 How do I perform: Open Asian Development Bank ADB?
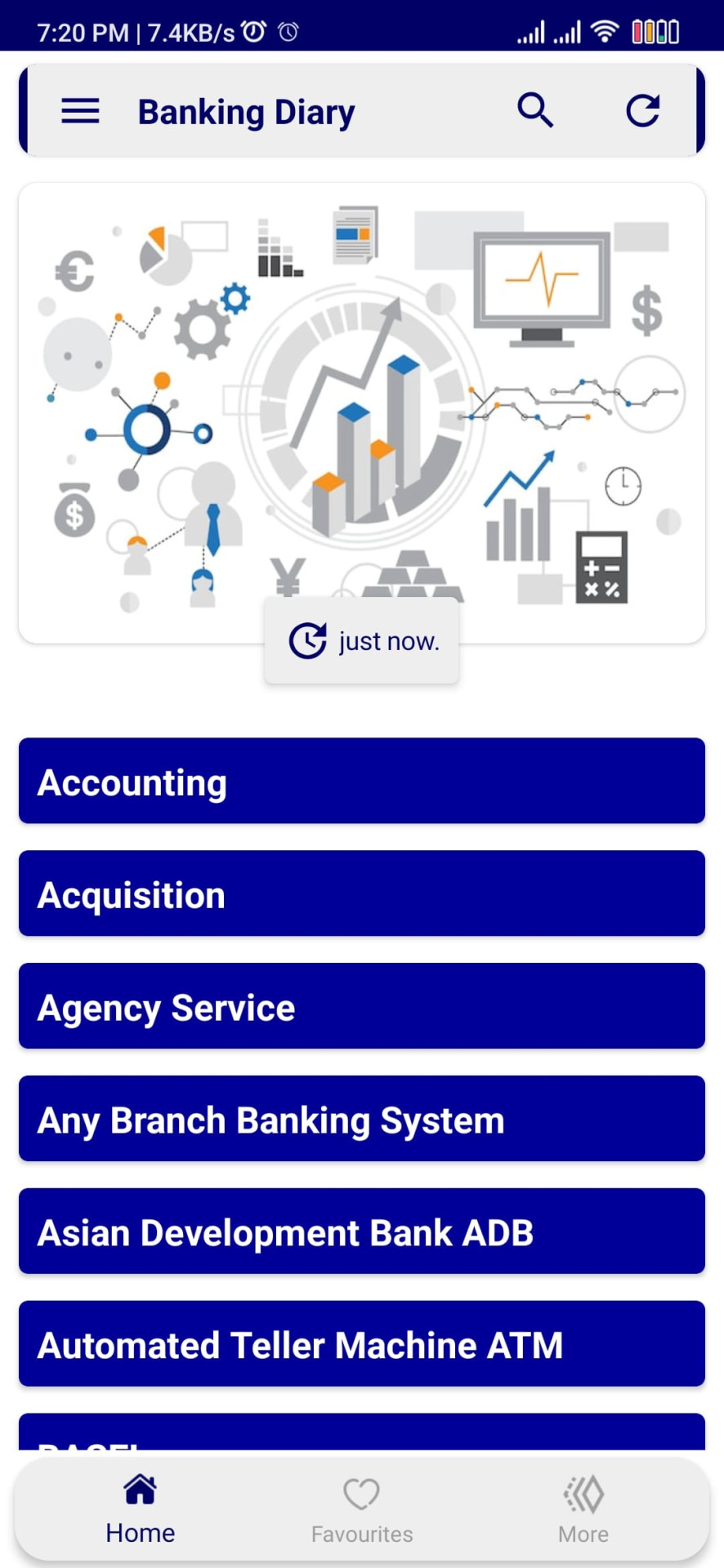pyautogui.click(x=362, y=1232)
